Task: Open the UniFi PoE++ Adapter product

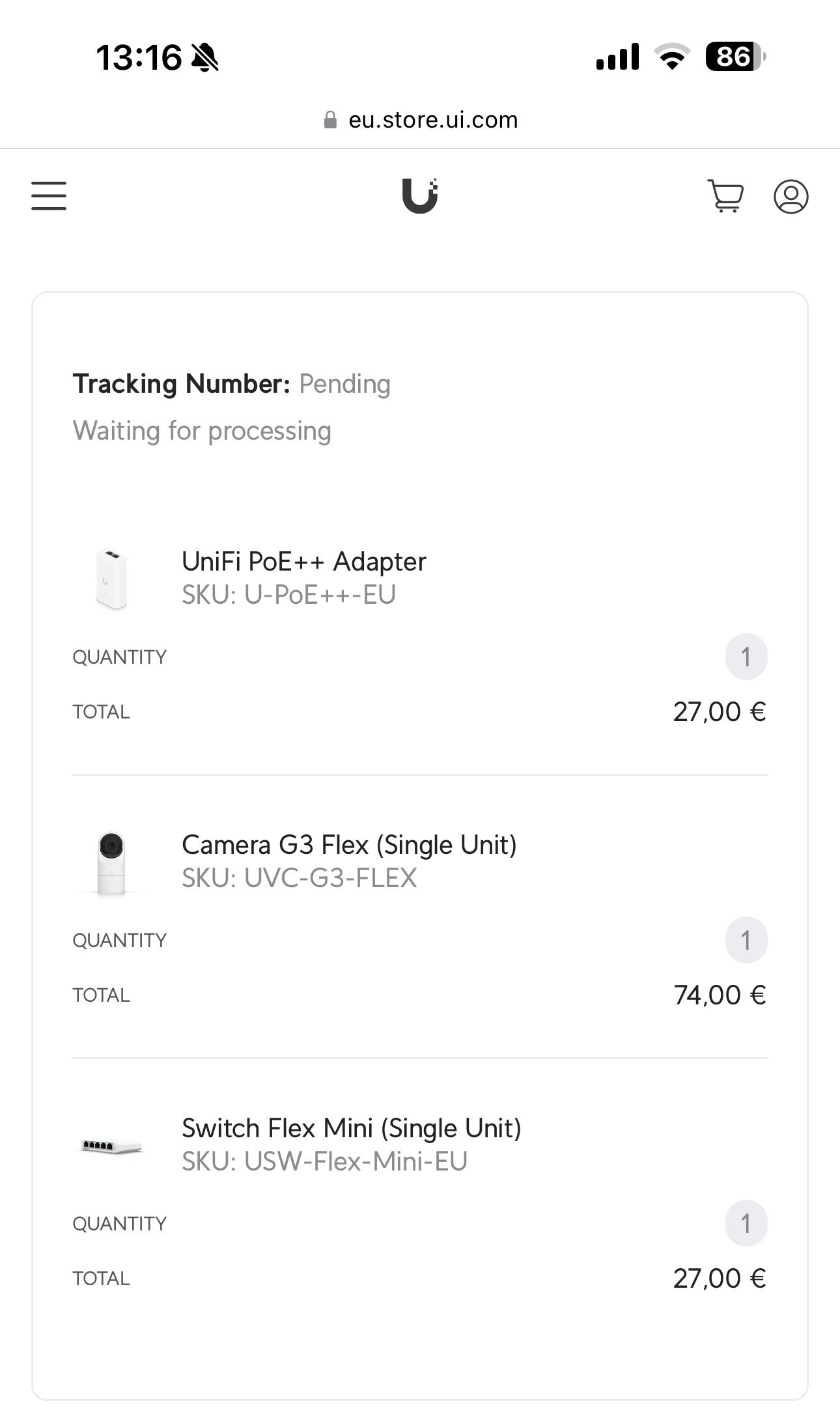Action: (303, 561)
